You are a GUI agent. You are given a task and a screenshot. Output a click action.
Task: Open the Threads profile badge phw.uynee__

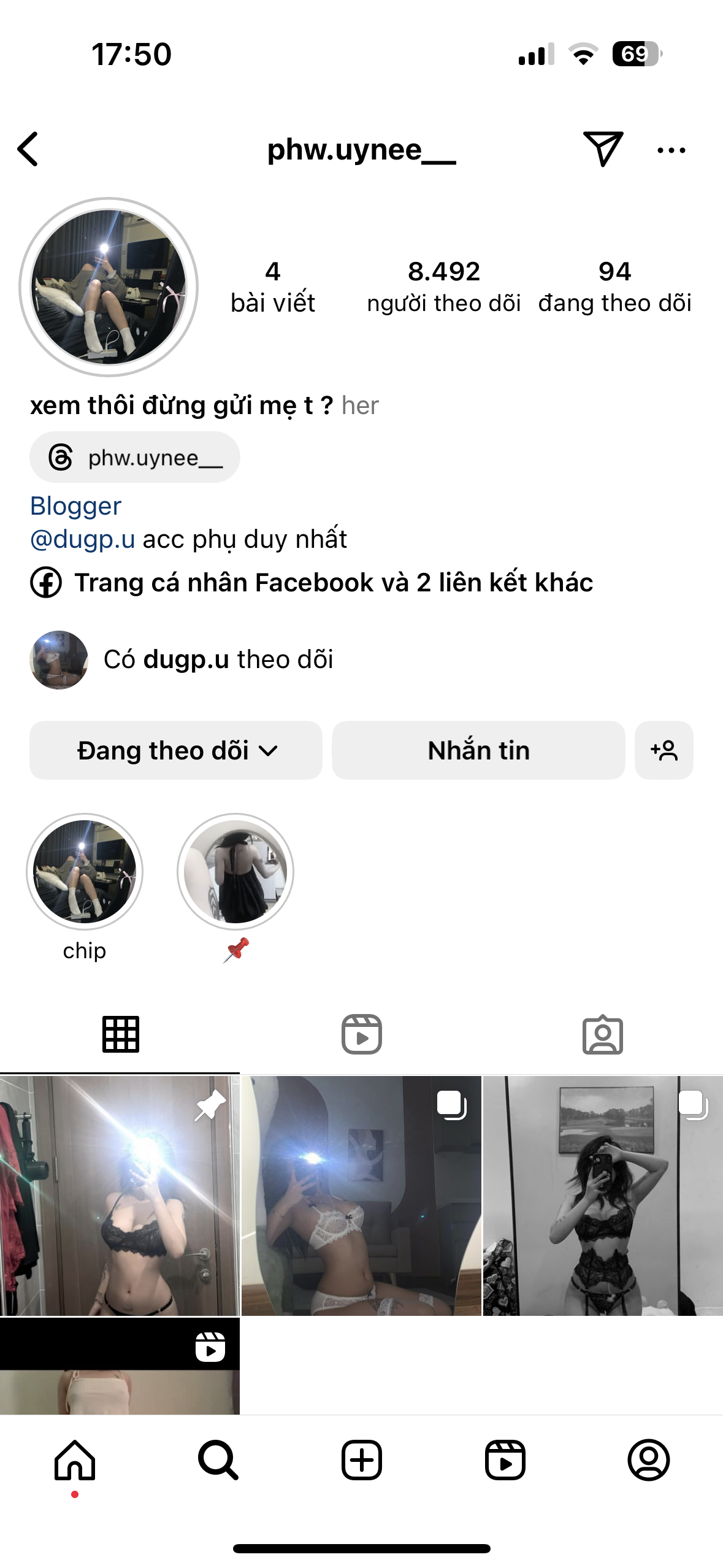coord(135,458)
